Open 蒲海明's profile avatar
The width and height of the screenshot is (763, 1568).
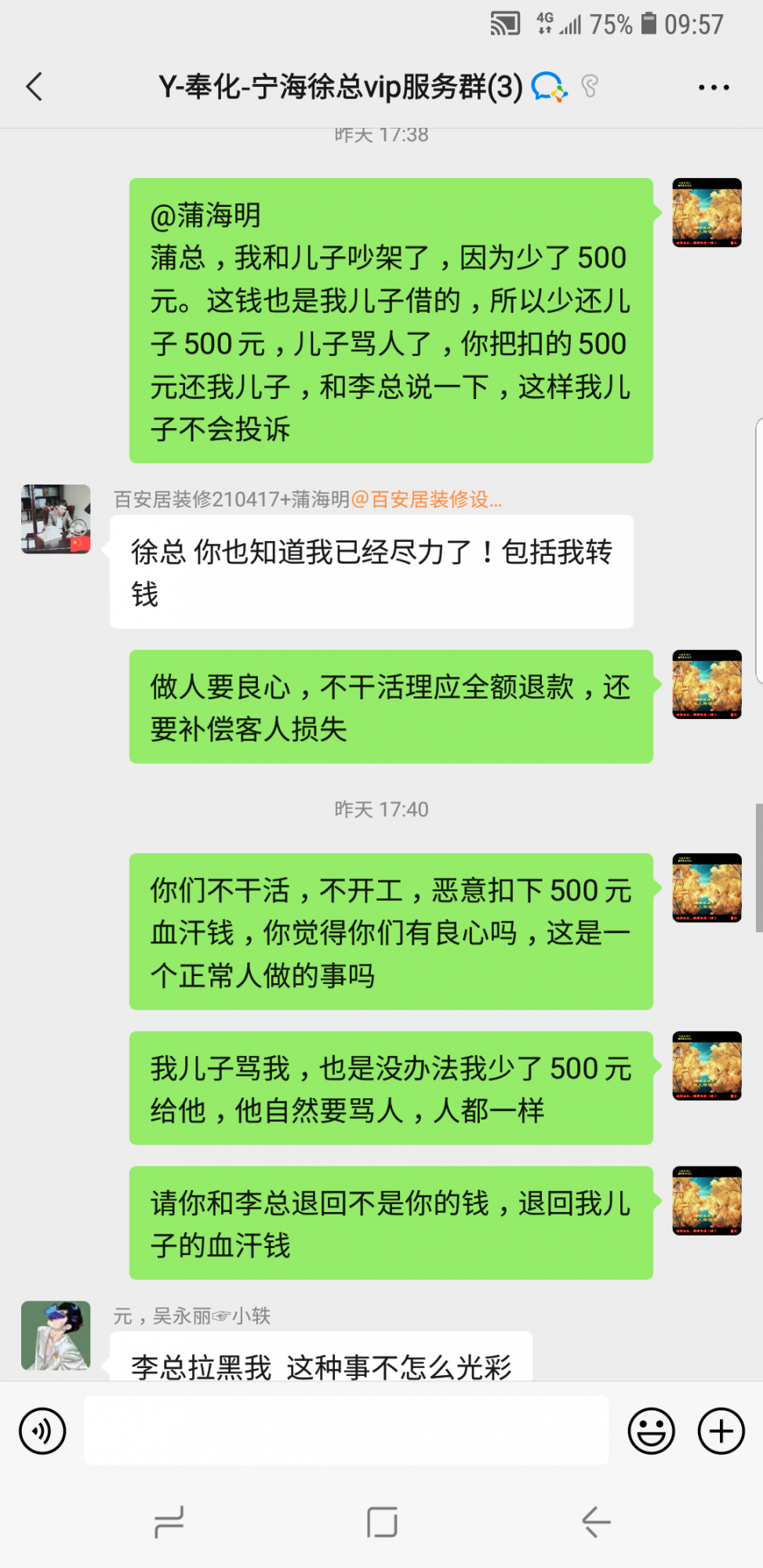[x=56, y=519]
